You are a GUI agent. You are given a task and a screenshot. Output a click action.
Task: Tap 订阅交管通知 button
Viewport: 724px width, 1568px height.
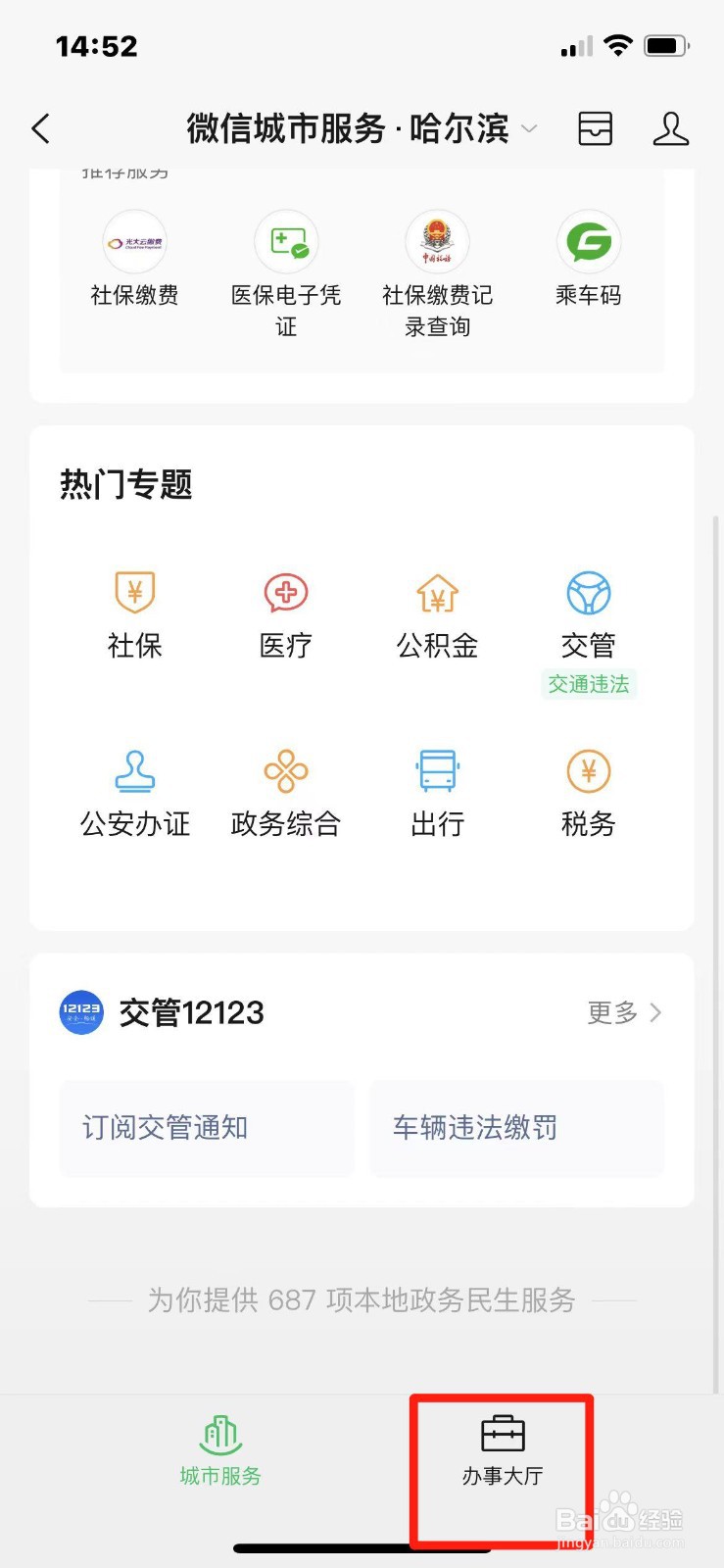coord(207,1128)
